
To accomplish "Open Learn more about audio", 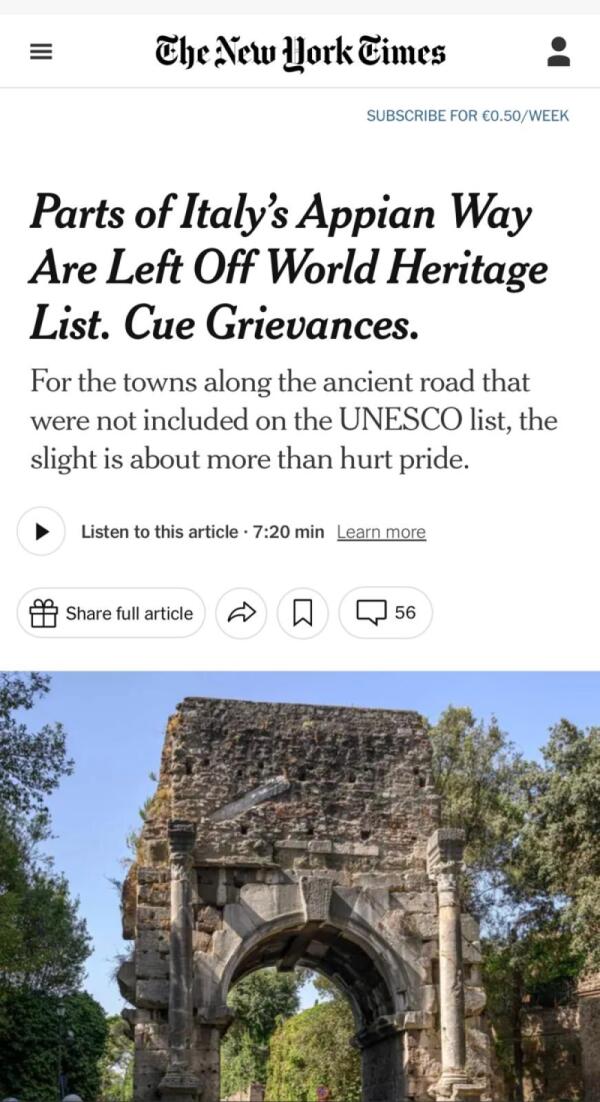I will coord(381,532).
